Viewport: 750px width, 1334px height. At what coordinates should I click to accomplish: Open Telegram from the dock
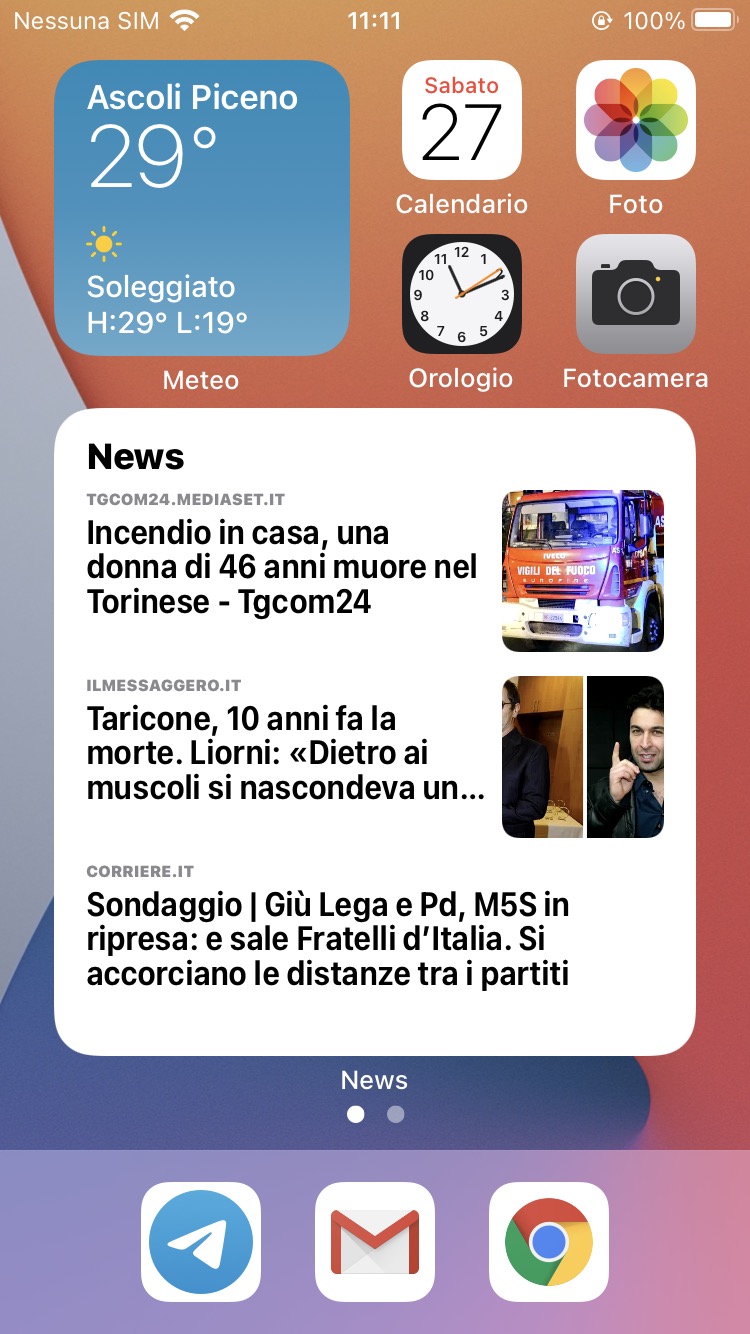(201, 1242)
